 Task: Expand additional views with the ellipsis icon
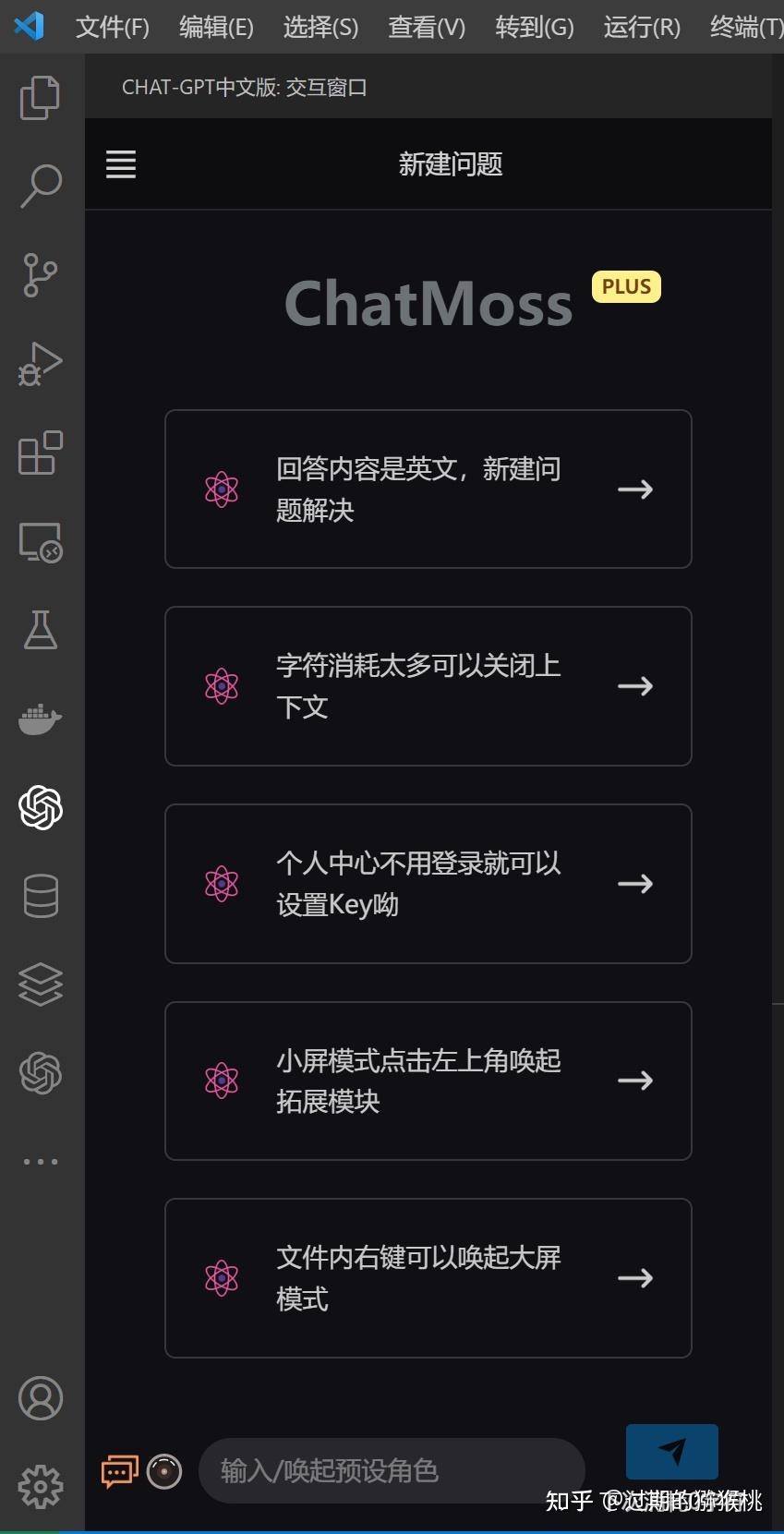click(40, 1160)
